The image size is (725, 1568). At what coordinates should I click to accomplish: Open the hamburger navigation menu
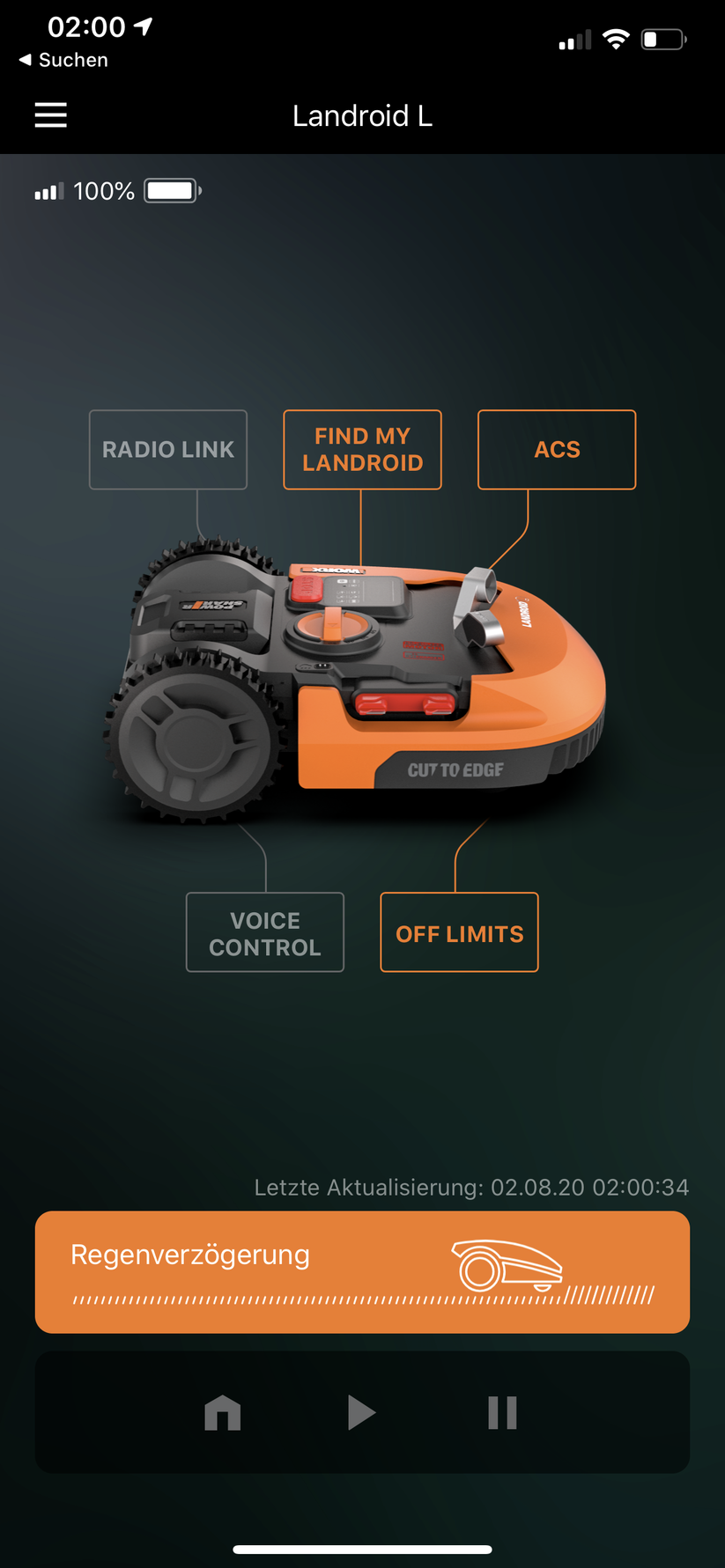(50, 114)
